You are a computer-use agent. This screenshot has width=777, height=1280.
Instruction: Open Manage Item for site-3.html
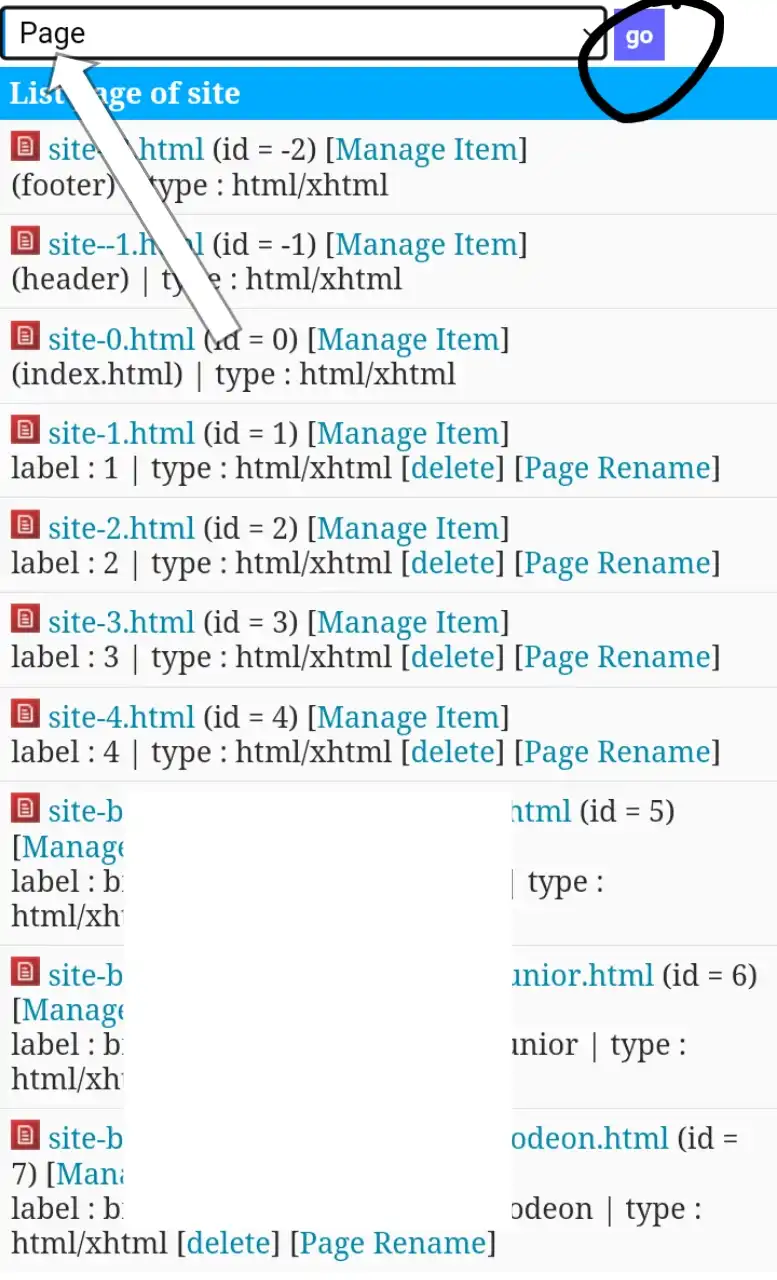tap(408, 623)
